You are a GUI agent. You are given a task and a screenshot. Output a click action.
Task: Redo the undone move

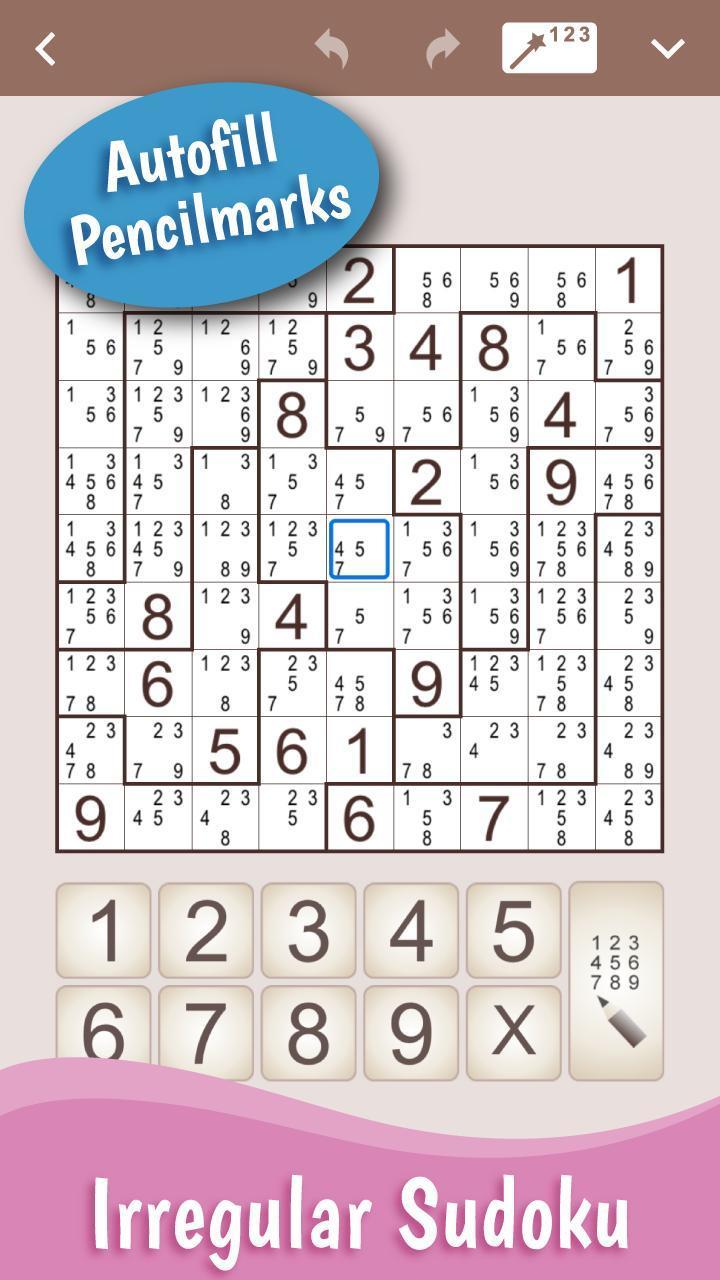[x=442, y=48]
